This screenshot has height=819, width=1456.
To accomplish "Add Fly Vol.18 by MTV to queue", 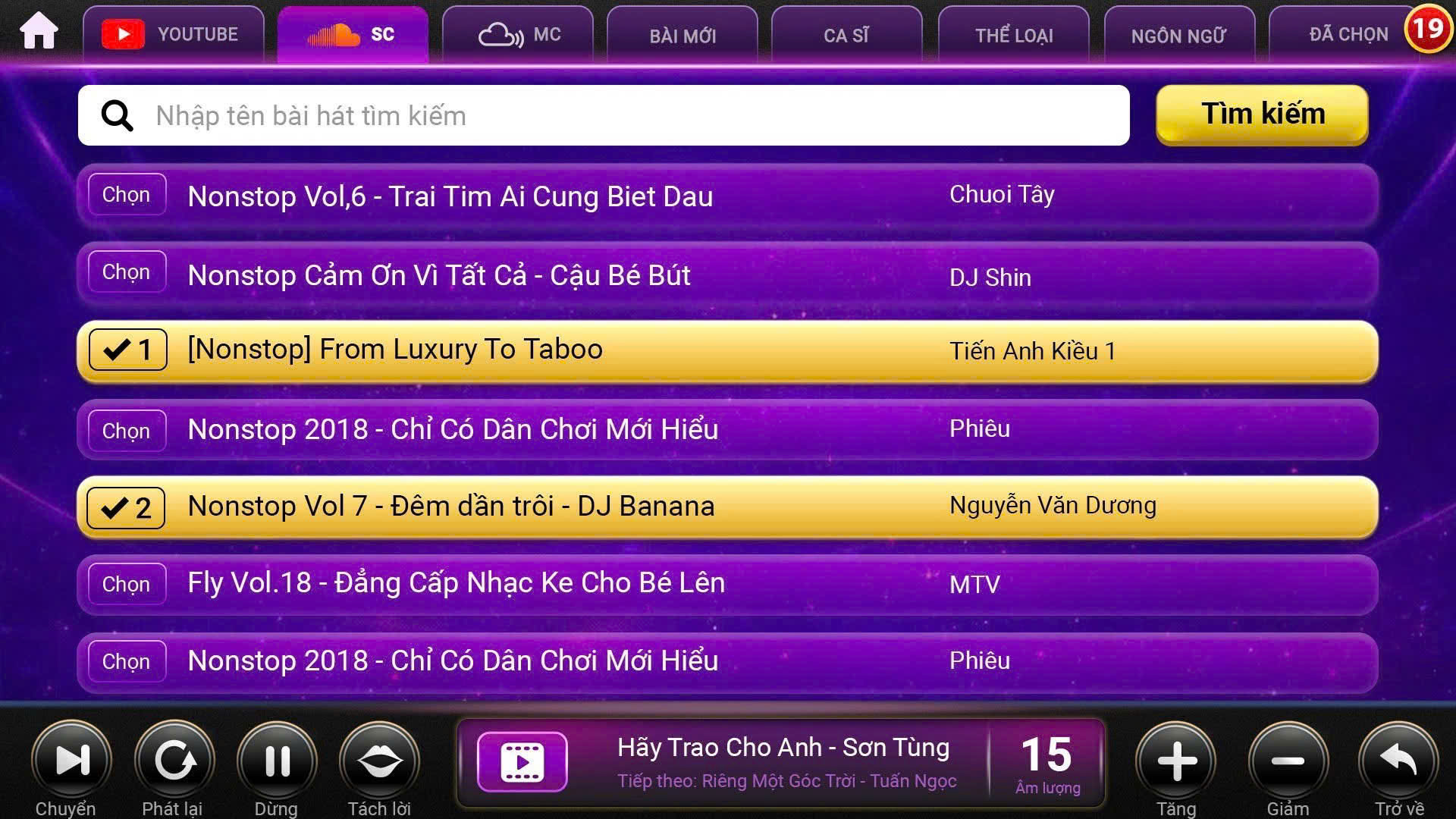I will 127,584.
